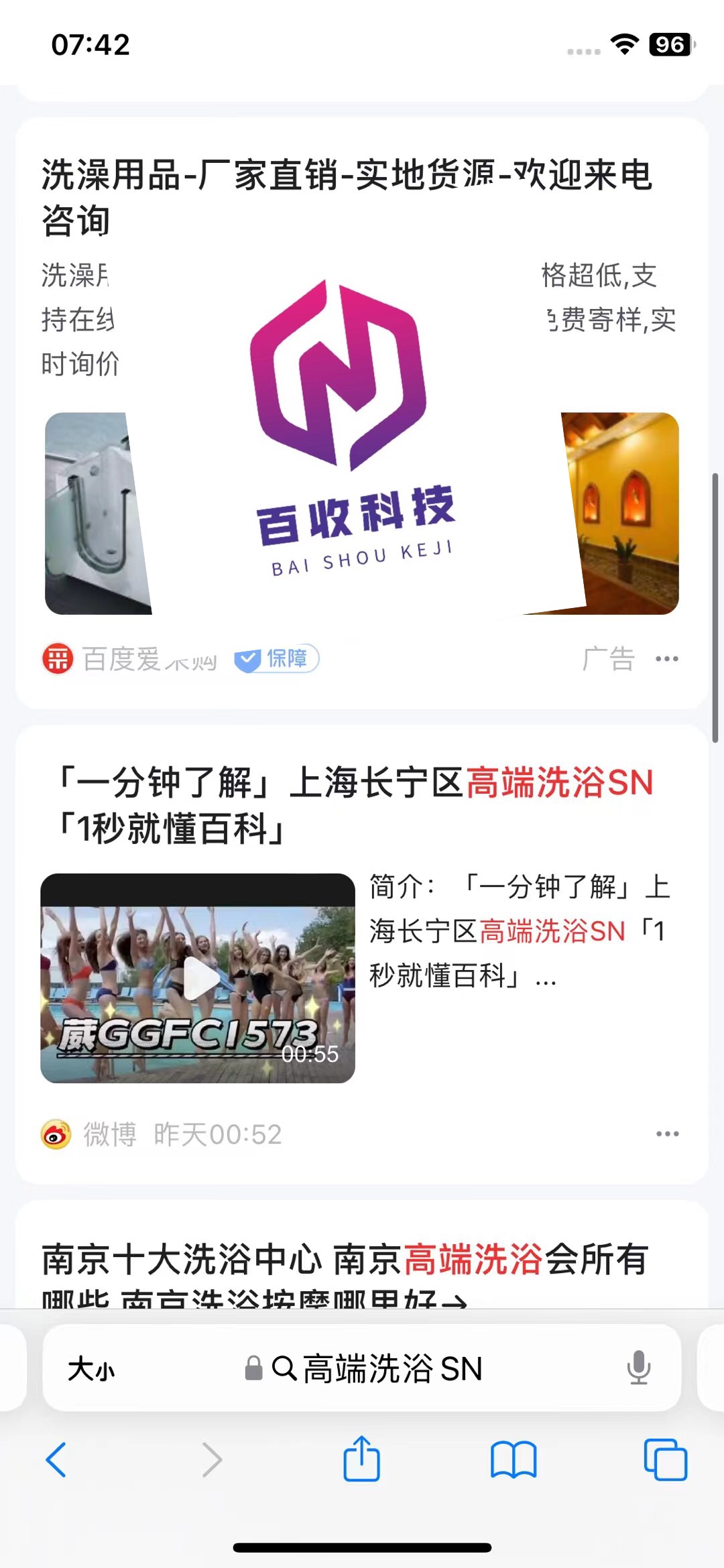Open the bathtub product image in the ad
The width and height of the screenshot is (724, 1568).
coord(98,514)
